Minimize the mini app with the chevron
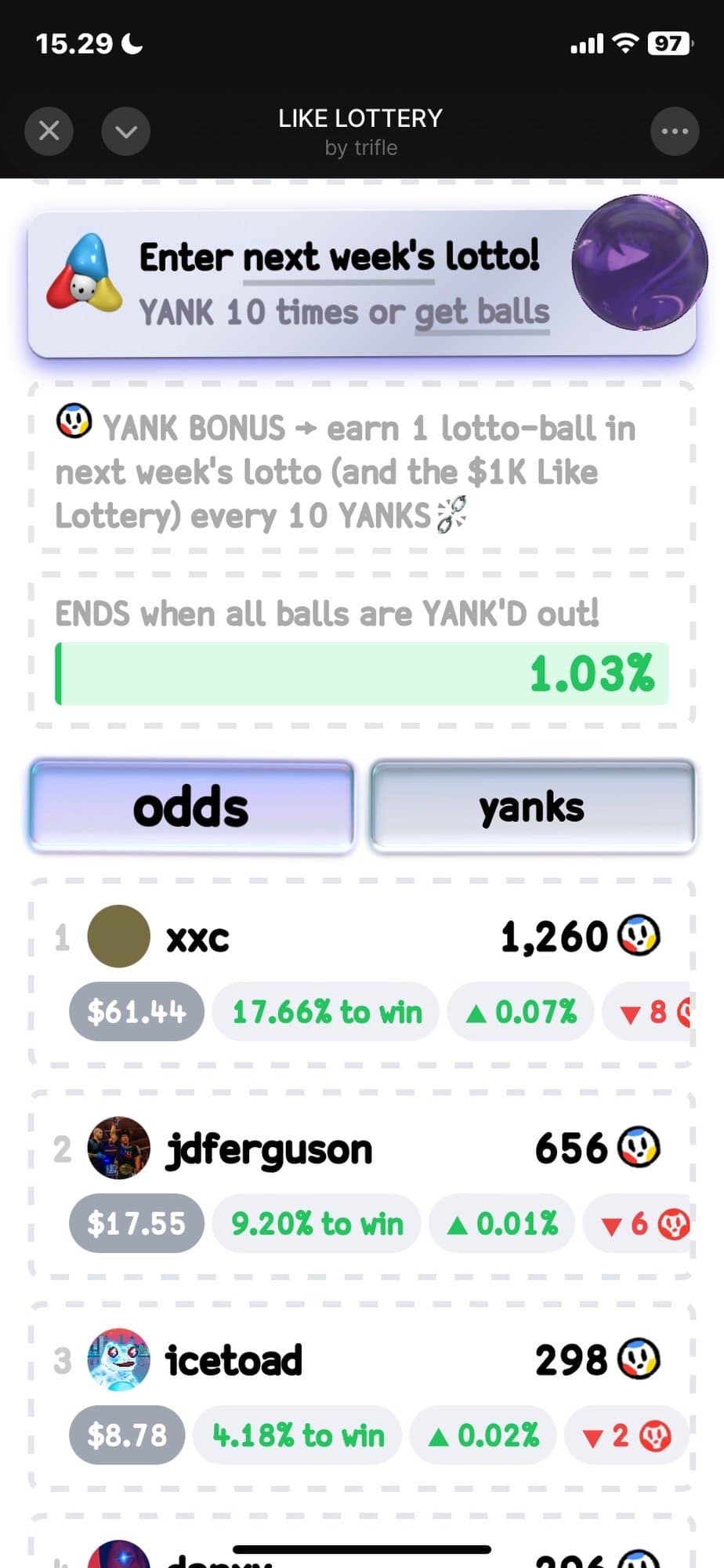The height and width of the screenshot is (1568, 724). pyautogui.click(x=125, y=130)
